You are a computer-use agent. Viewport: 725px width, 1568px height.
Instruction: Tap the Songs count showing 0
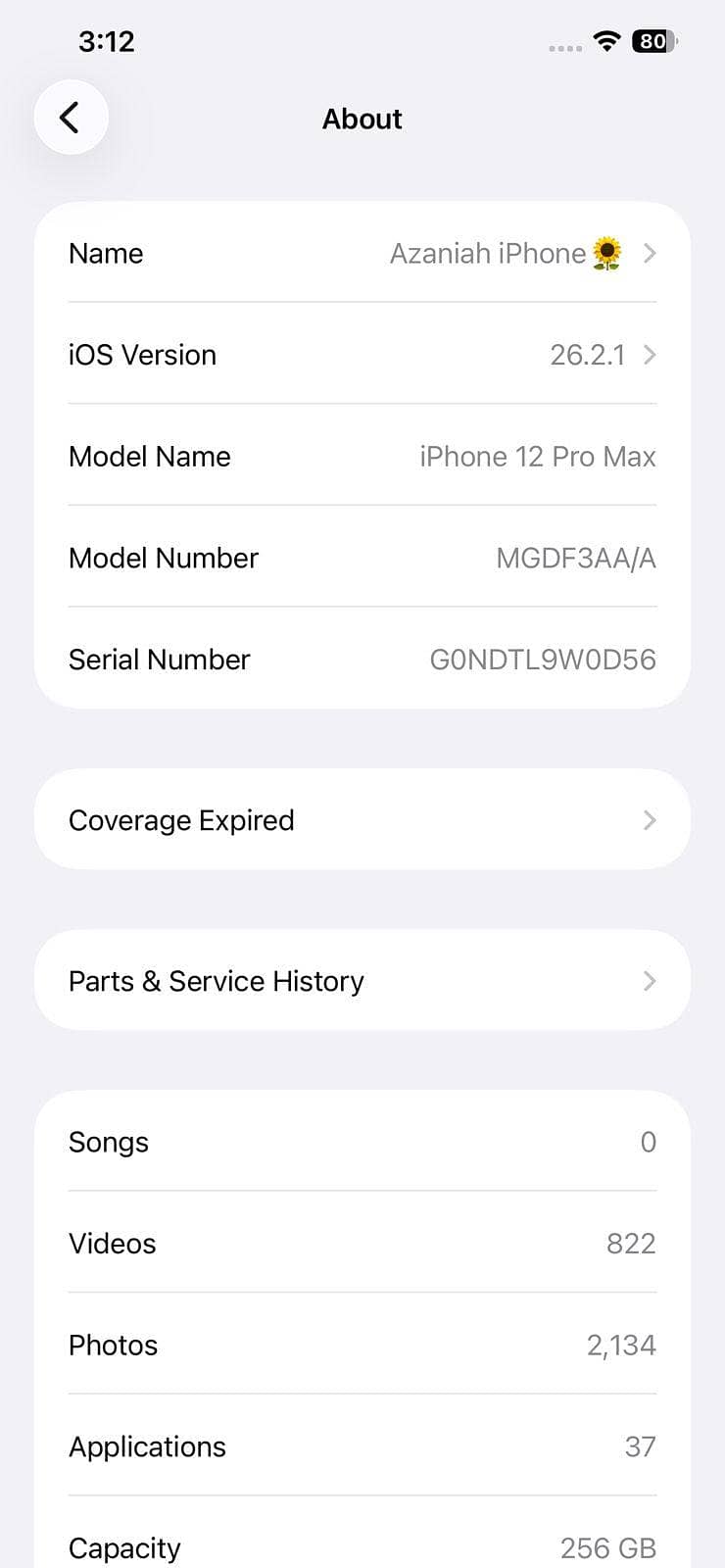click(648, 1142)
